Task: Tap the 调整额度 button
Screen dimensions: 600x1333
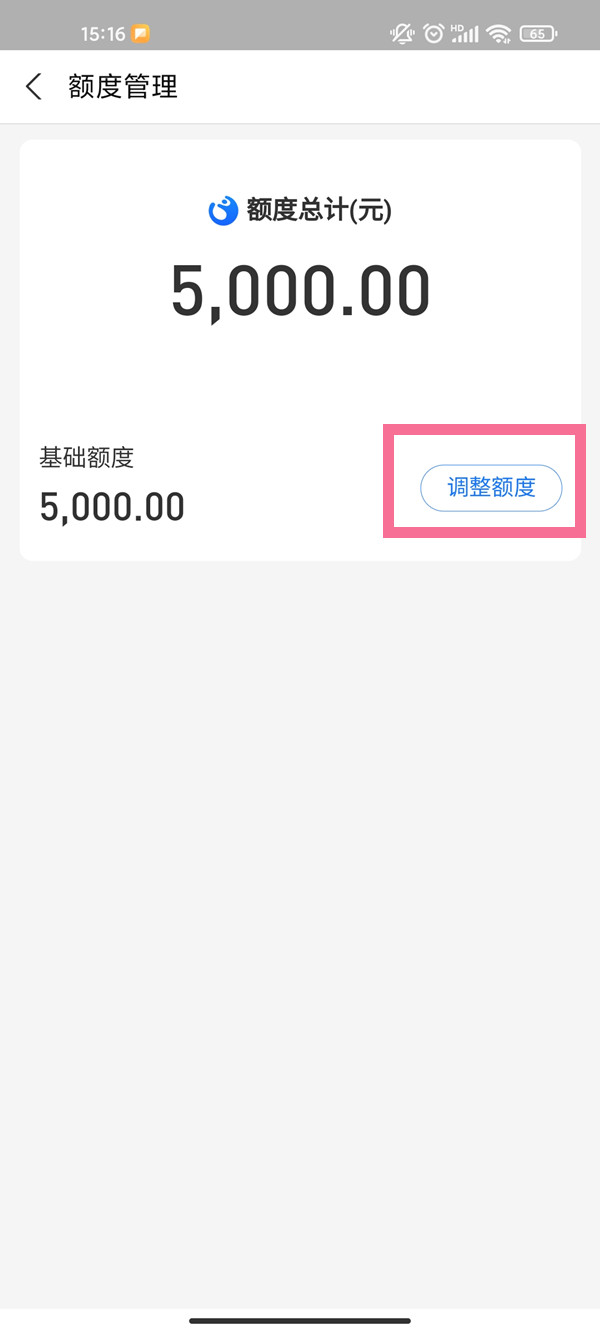Action: 491,488
